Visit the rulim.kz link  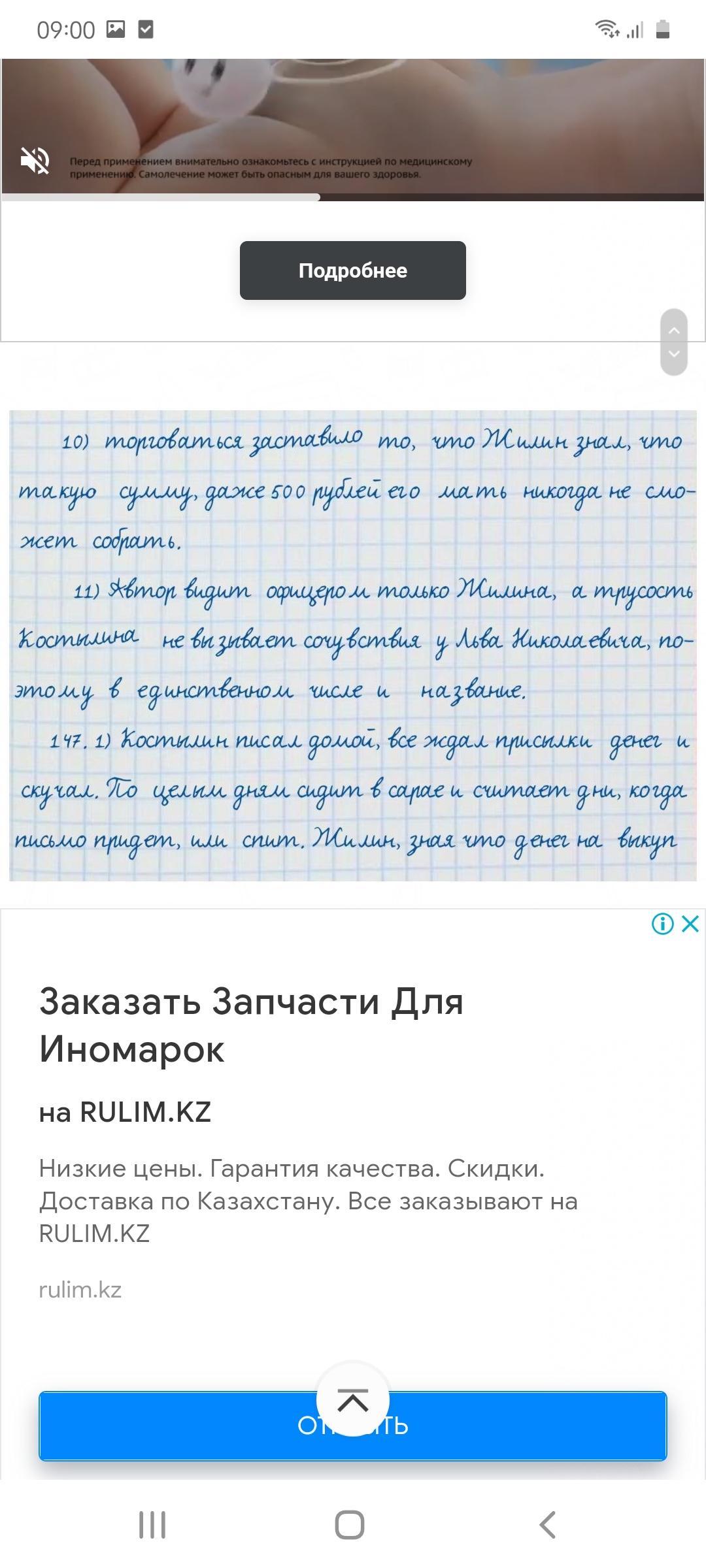point(80,1290)
